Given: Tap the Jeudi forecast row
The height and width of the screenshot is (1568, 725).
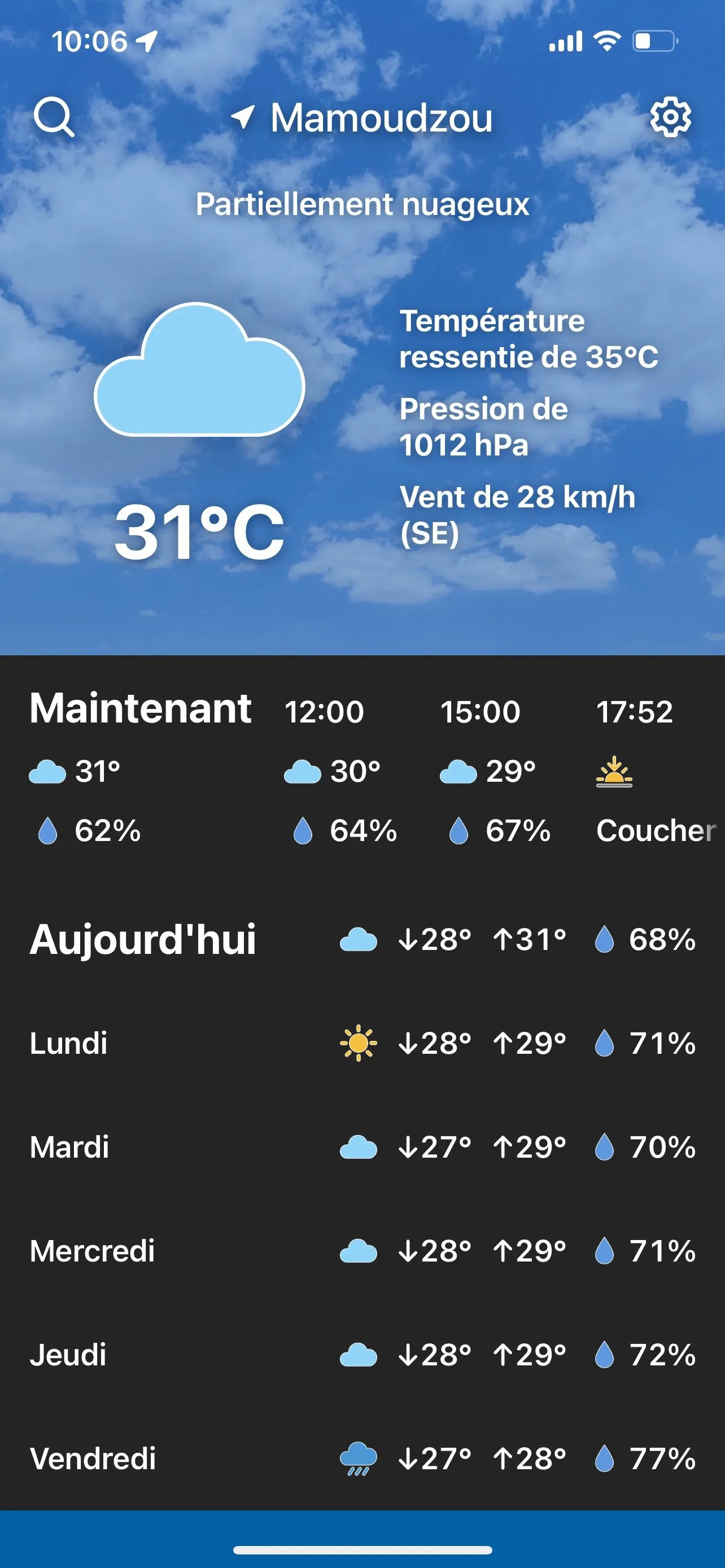Looking at the screenshot, I should (x=362, y=1355).
